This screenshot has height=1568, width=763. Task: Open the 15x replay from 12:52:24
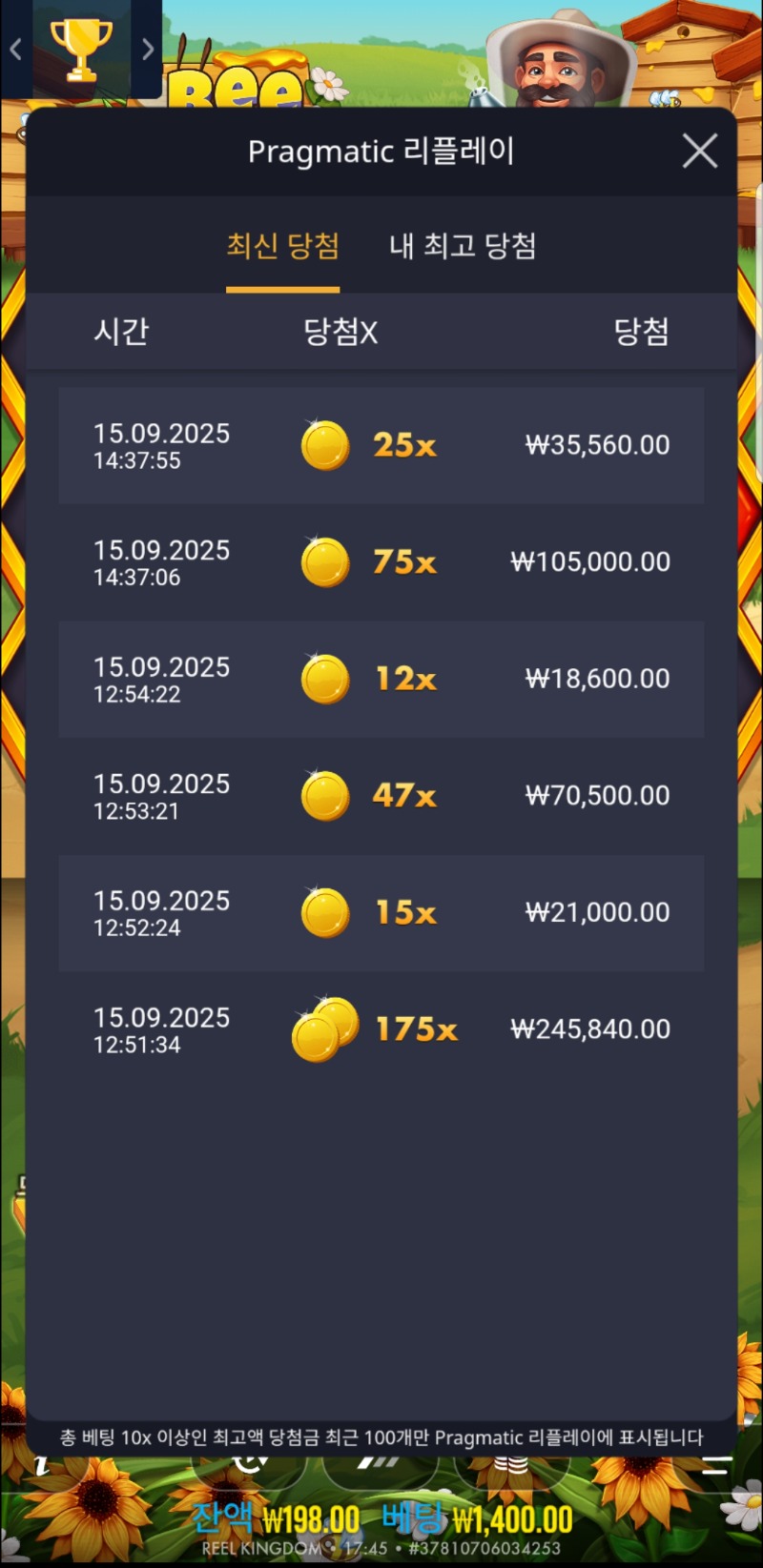pos(381,912)
